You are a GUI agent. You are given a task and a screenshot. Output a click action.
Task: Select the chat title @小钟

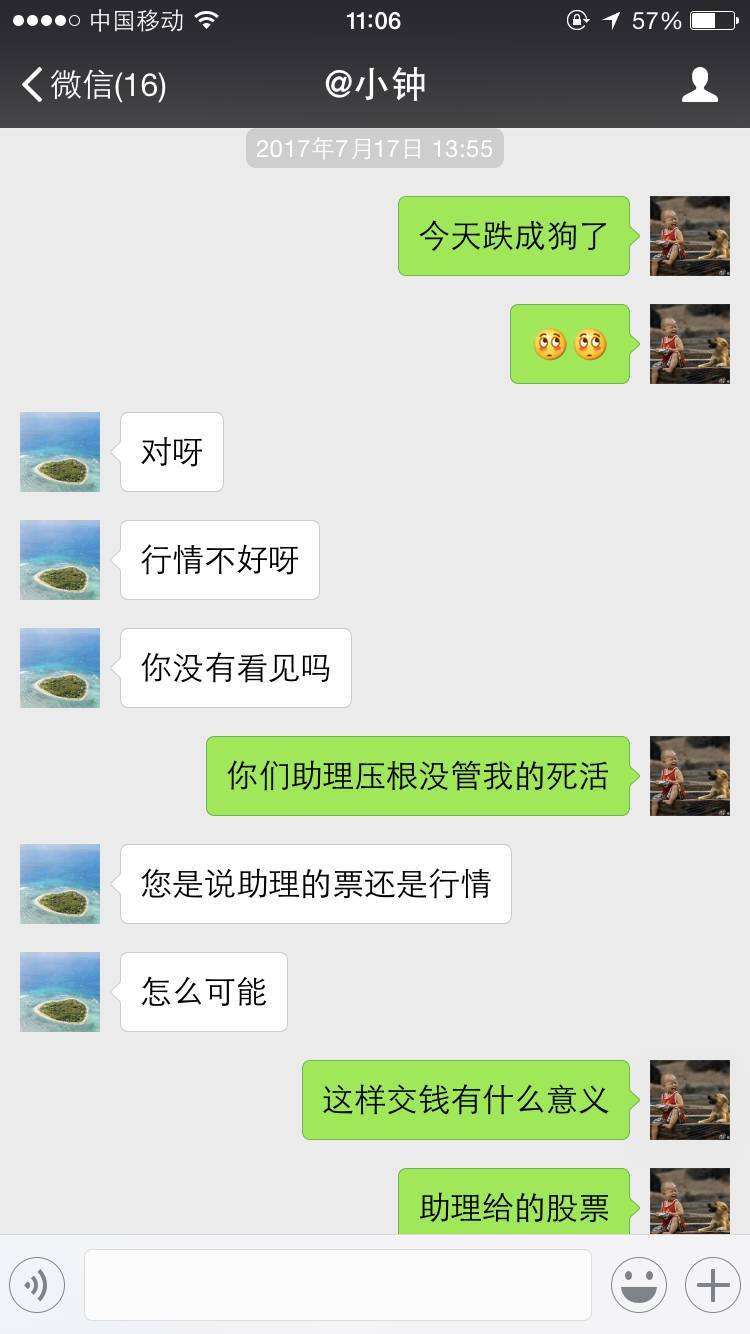[375, 85]
